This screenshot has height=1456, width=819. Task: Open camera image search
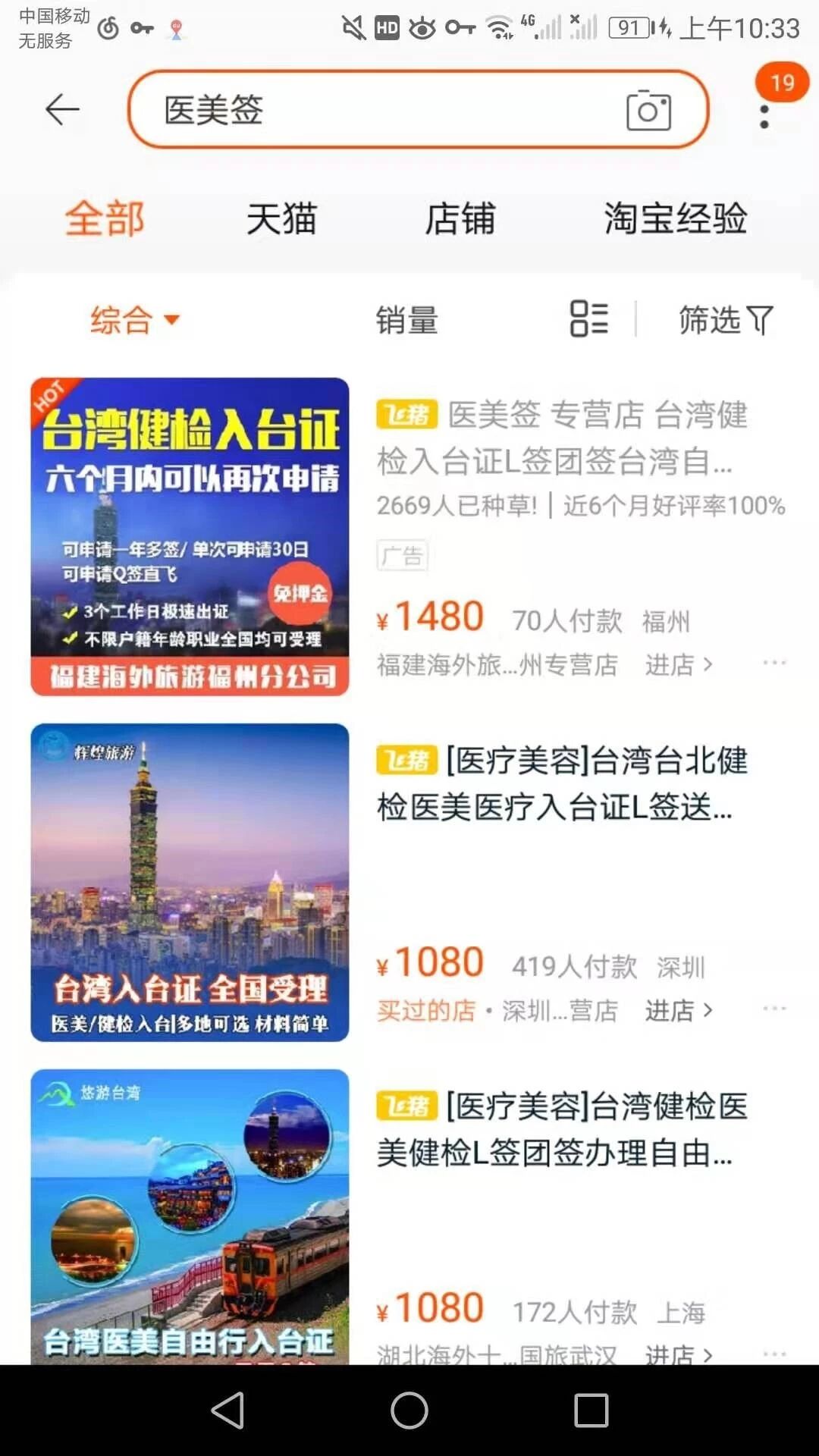648,111
